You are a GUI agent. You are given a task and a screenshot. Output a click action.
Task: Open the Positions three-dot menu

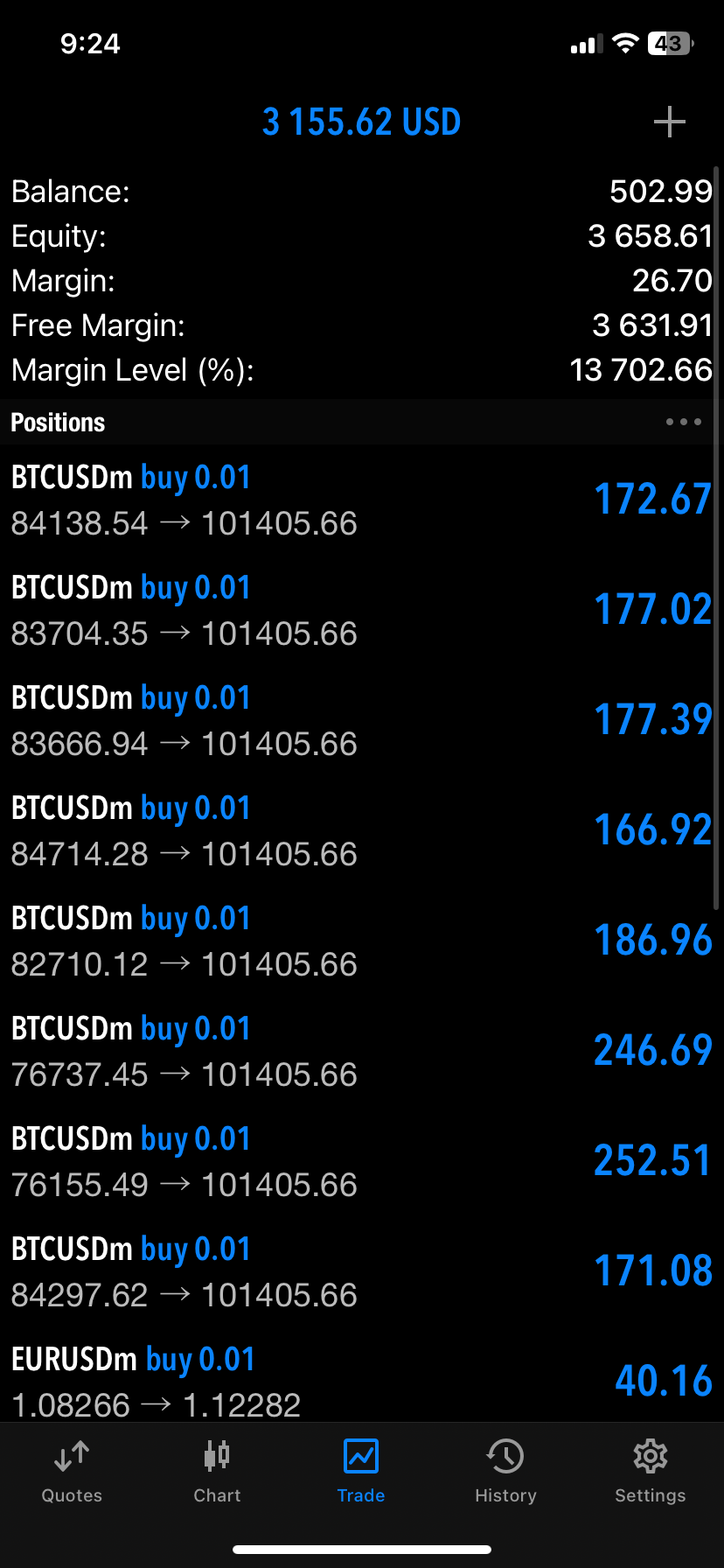[683, 422]
